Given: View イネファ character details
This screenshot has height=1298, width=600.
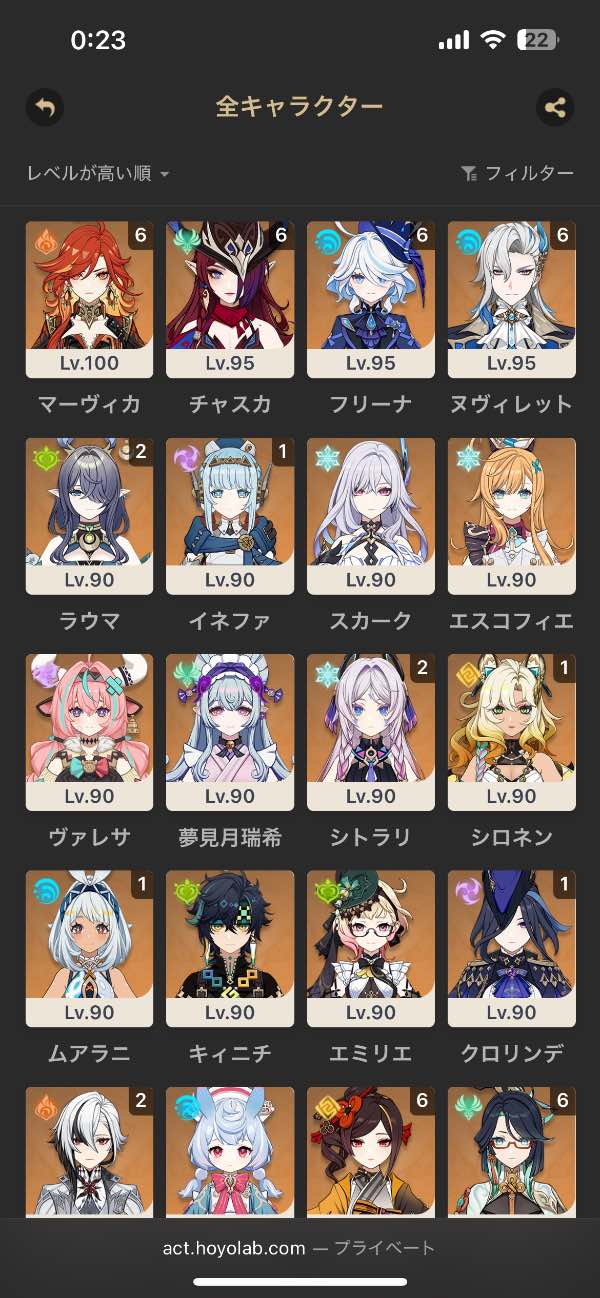Looking at the screenshot, I should (230, 515).
